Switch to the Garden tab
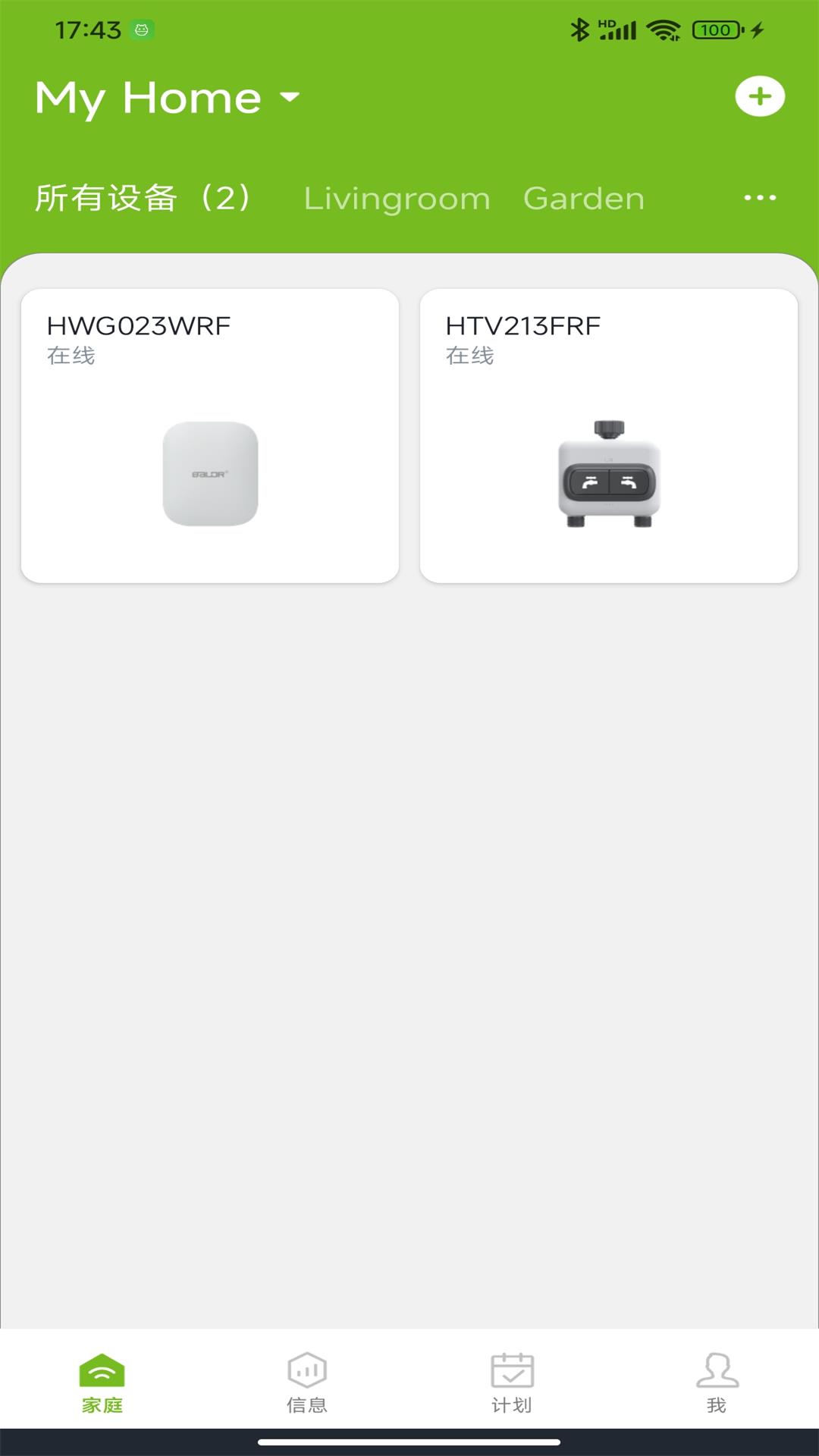Screen dimensions: 819x1456 (x=584, y=198)
